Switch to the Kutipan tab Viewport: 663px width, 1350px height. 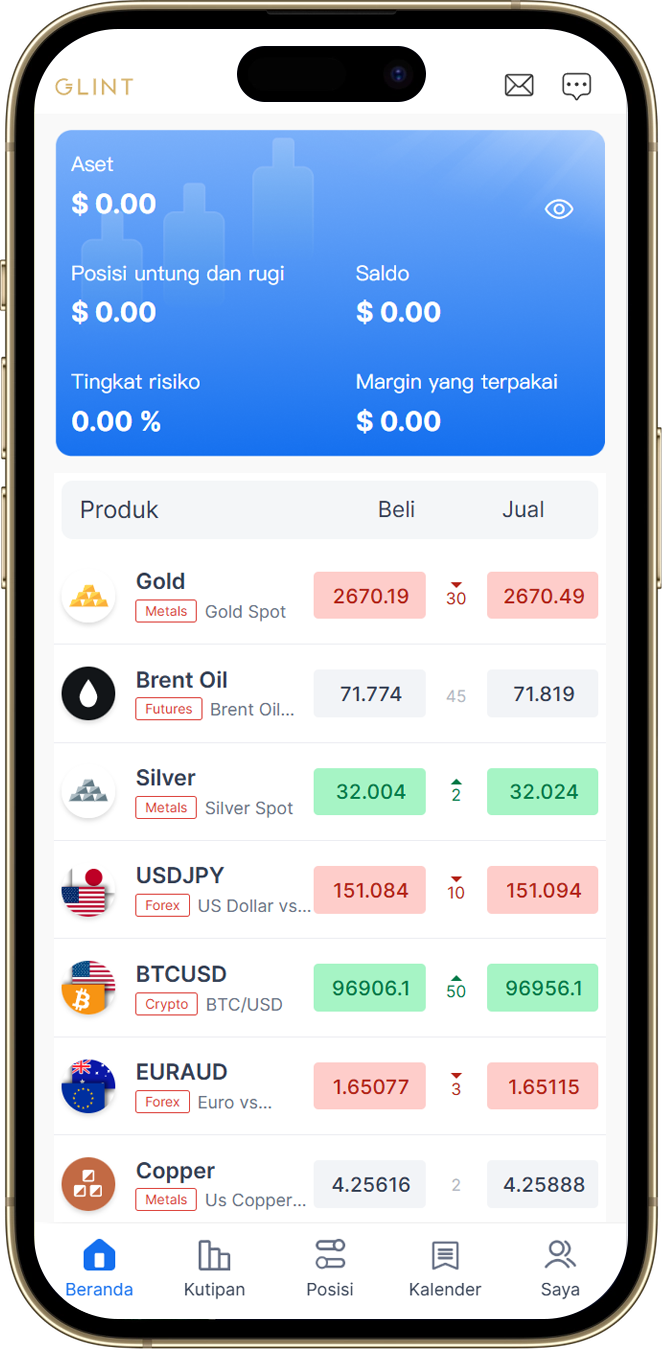click(214, 1269)
